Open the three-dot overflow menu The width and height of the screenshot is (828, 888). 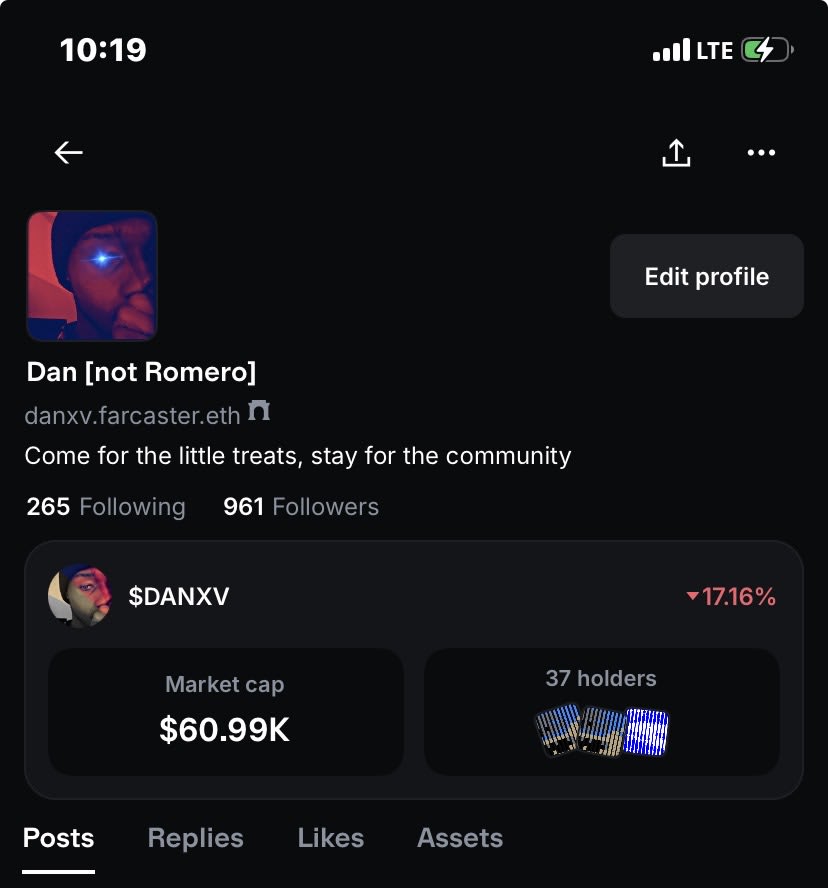(761, 153)
